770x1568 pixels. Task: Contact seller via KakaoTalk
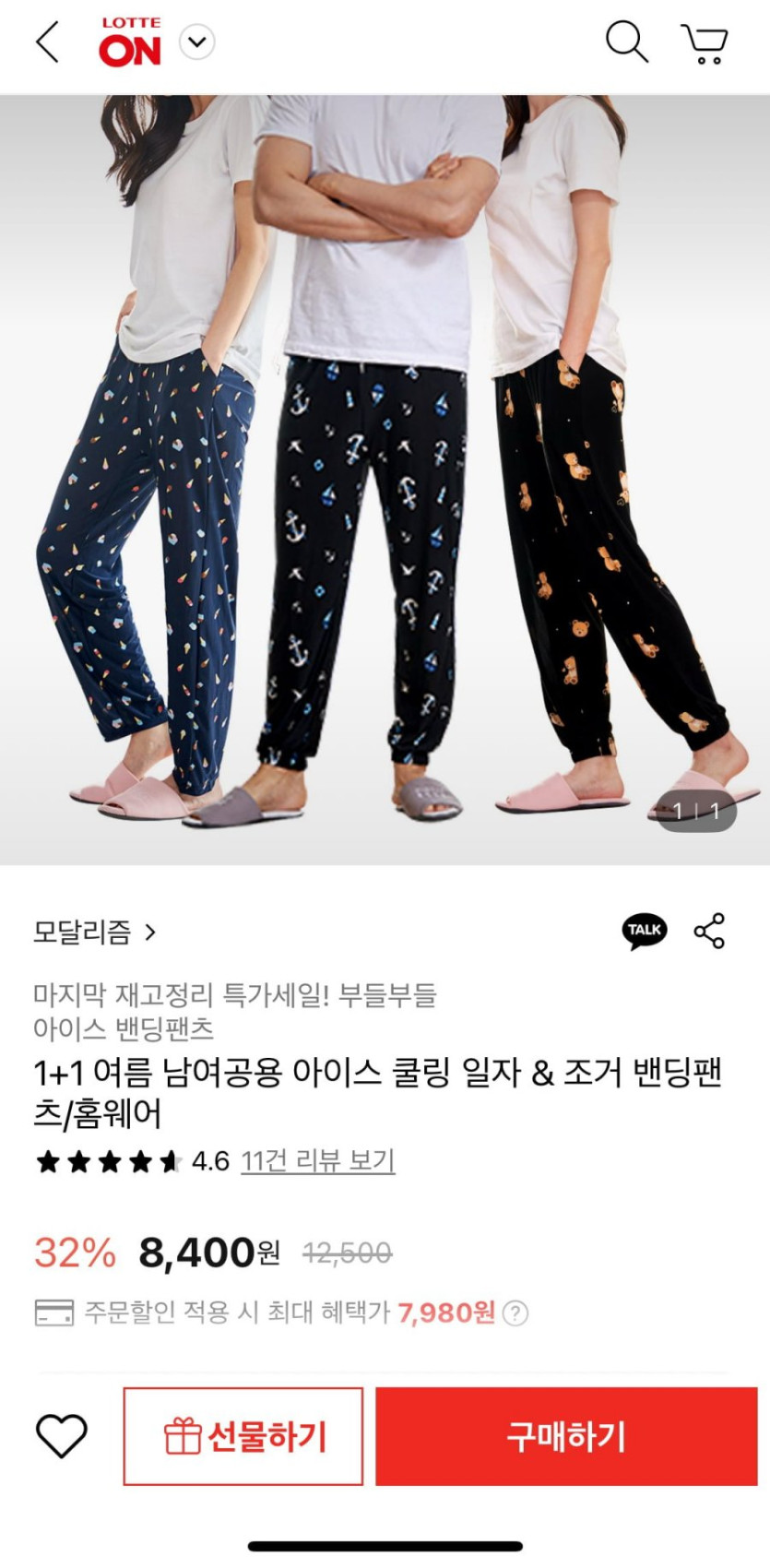[644, 931]
